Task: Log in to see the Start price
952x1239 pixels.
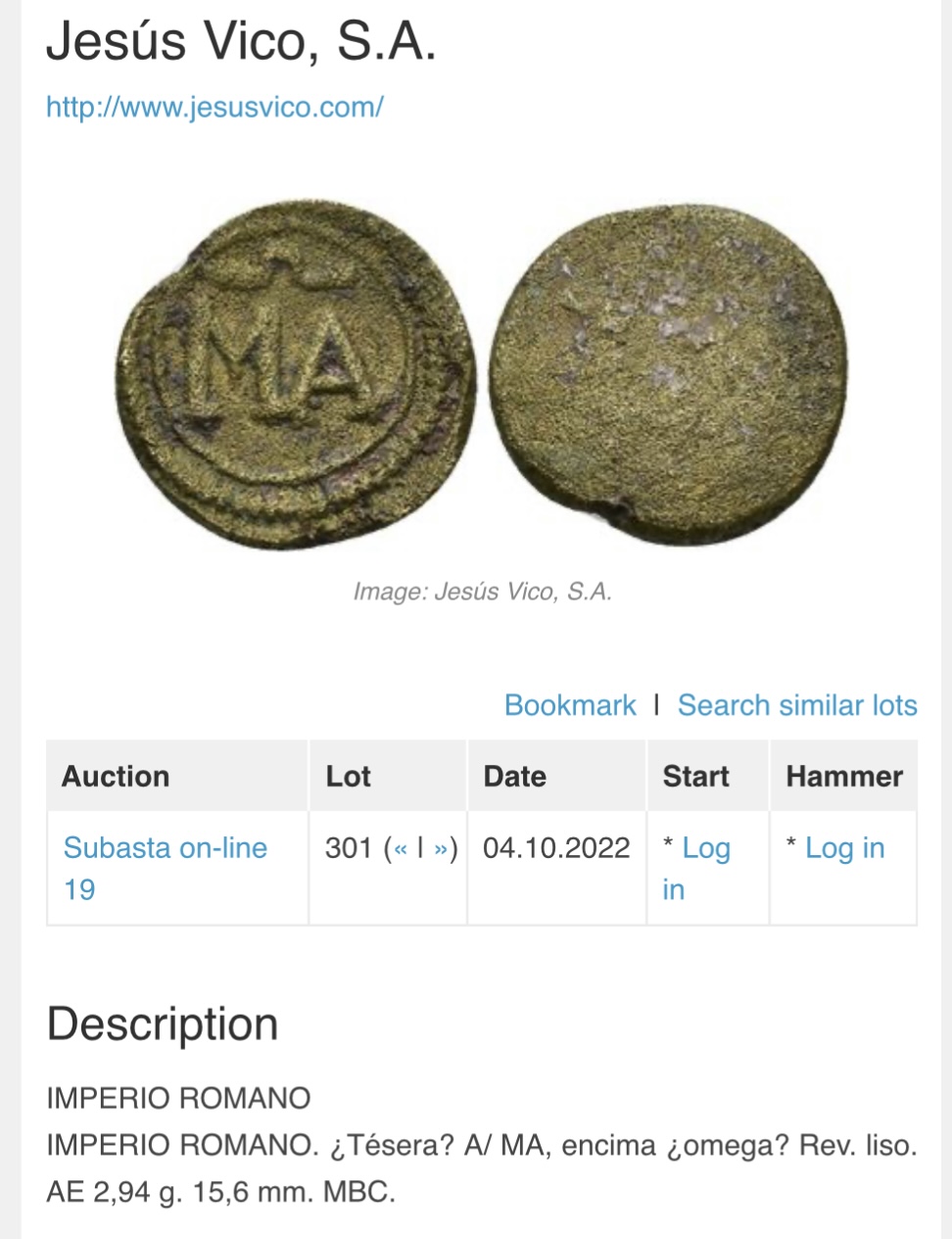Action: tap(705, 848)
